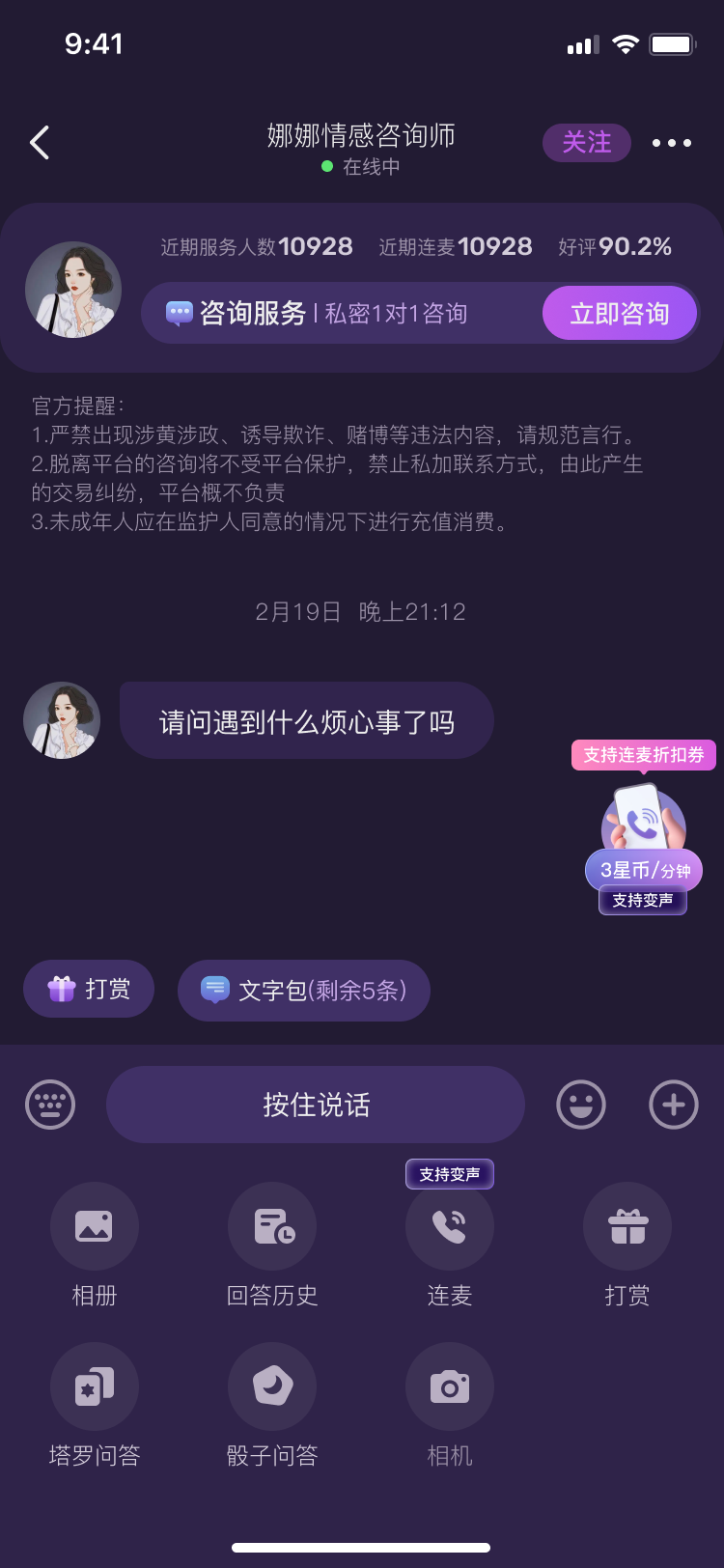Go back with the left chevron arrow
This screenshot has height=1568, width=724.
click(x=39, y=142)
